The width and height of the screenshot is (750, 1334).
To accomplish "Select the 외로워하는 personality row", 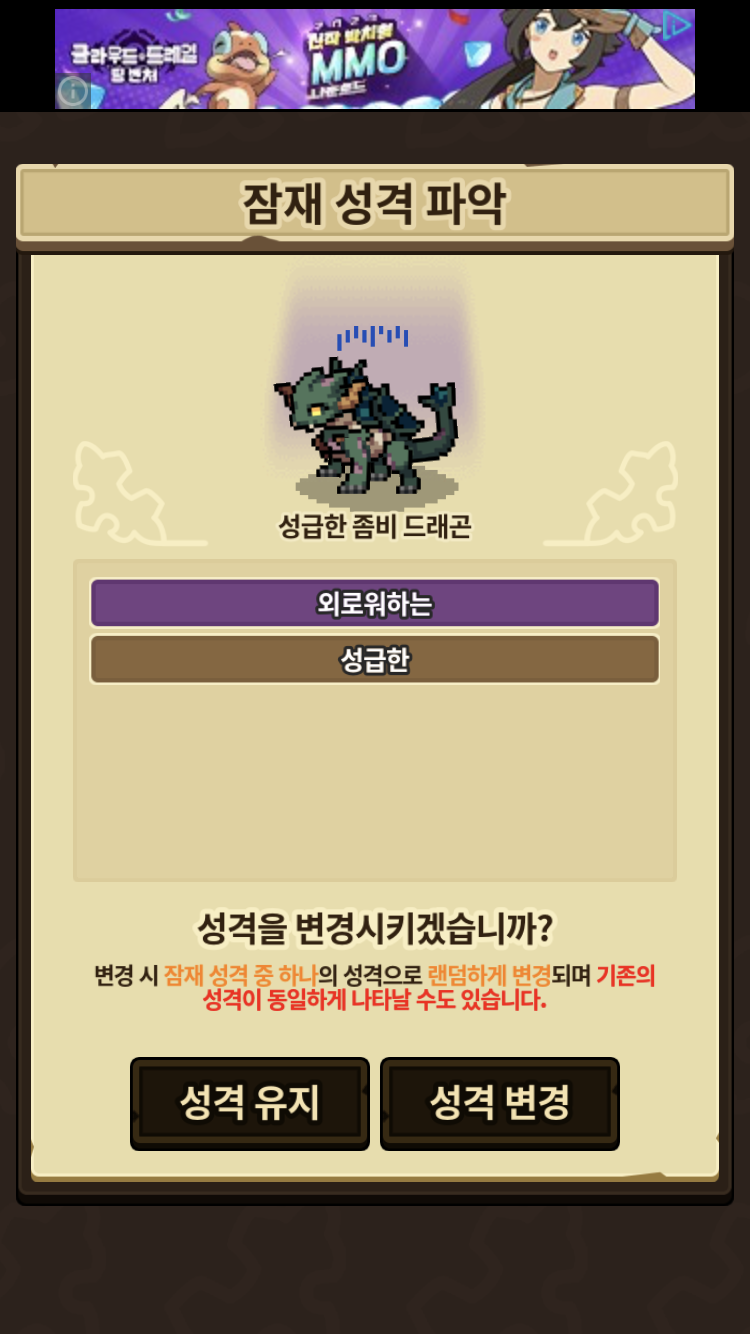I will tap(374, 604).
